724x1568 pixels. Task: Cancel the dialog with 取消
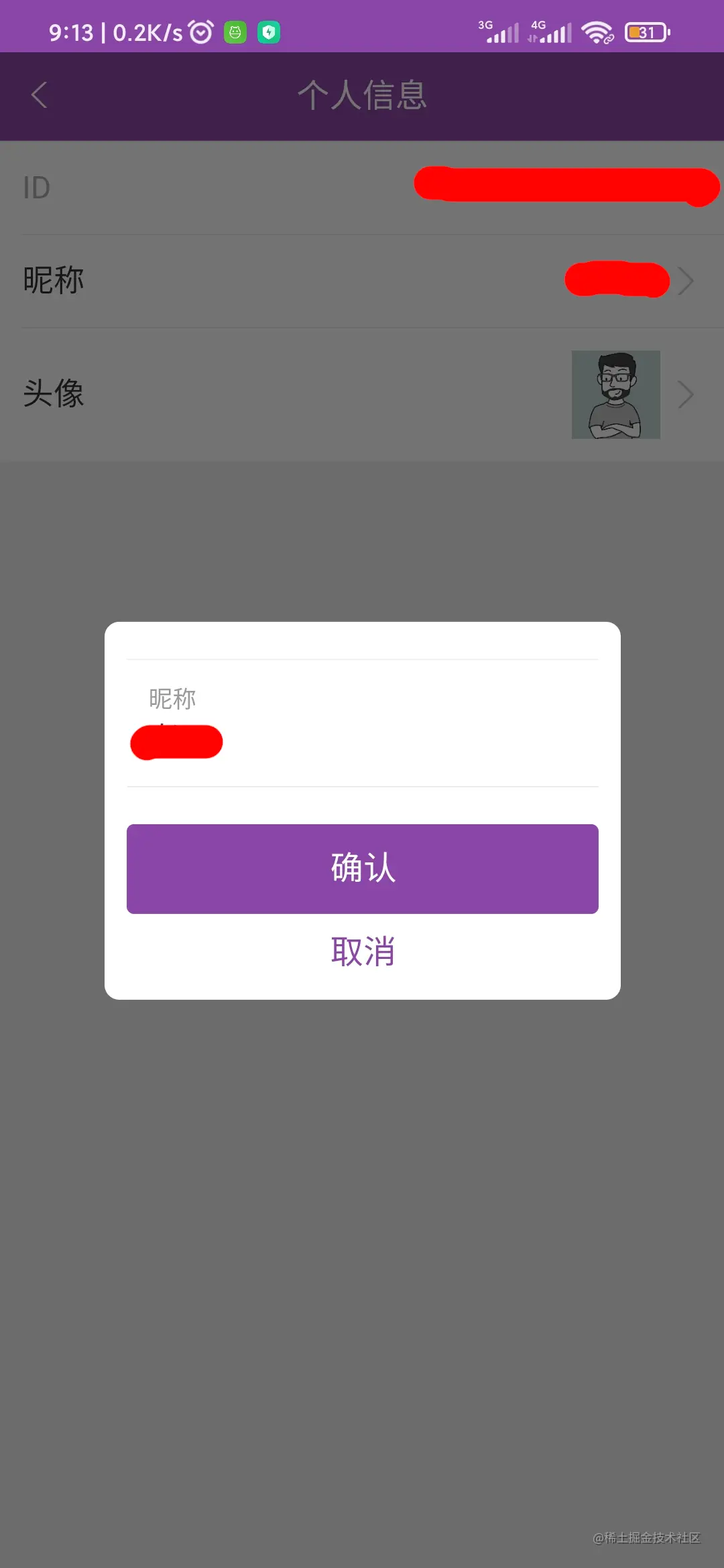click(362, 952)
